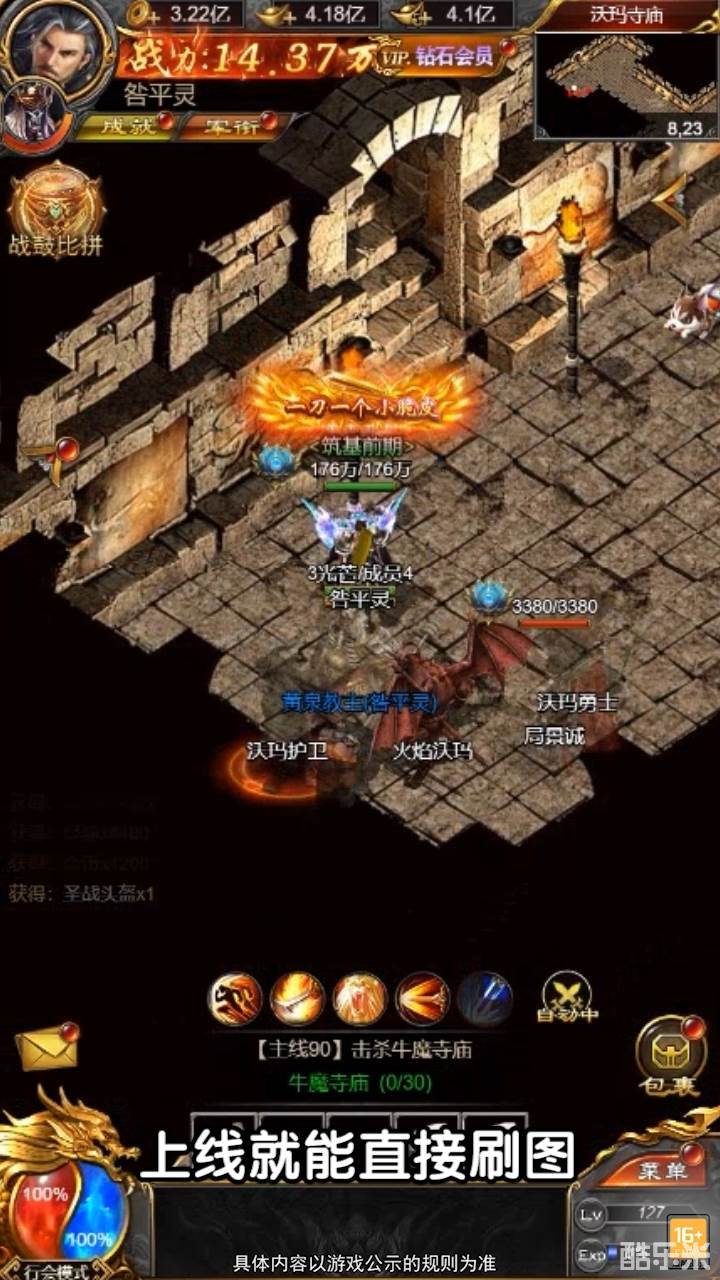Open the 菜单 menu button
Viewport: 720px width, 1280px height.
(x=663, y=1171)
